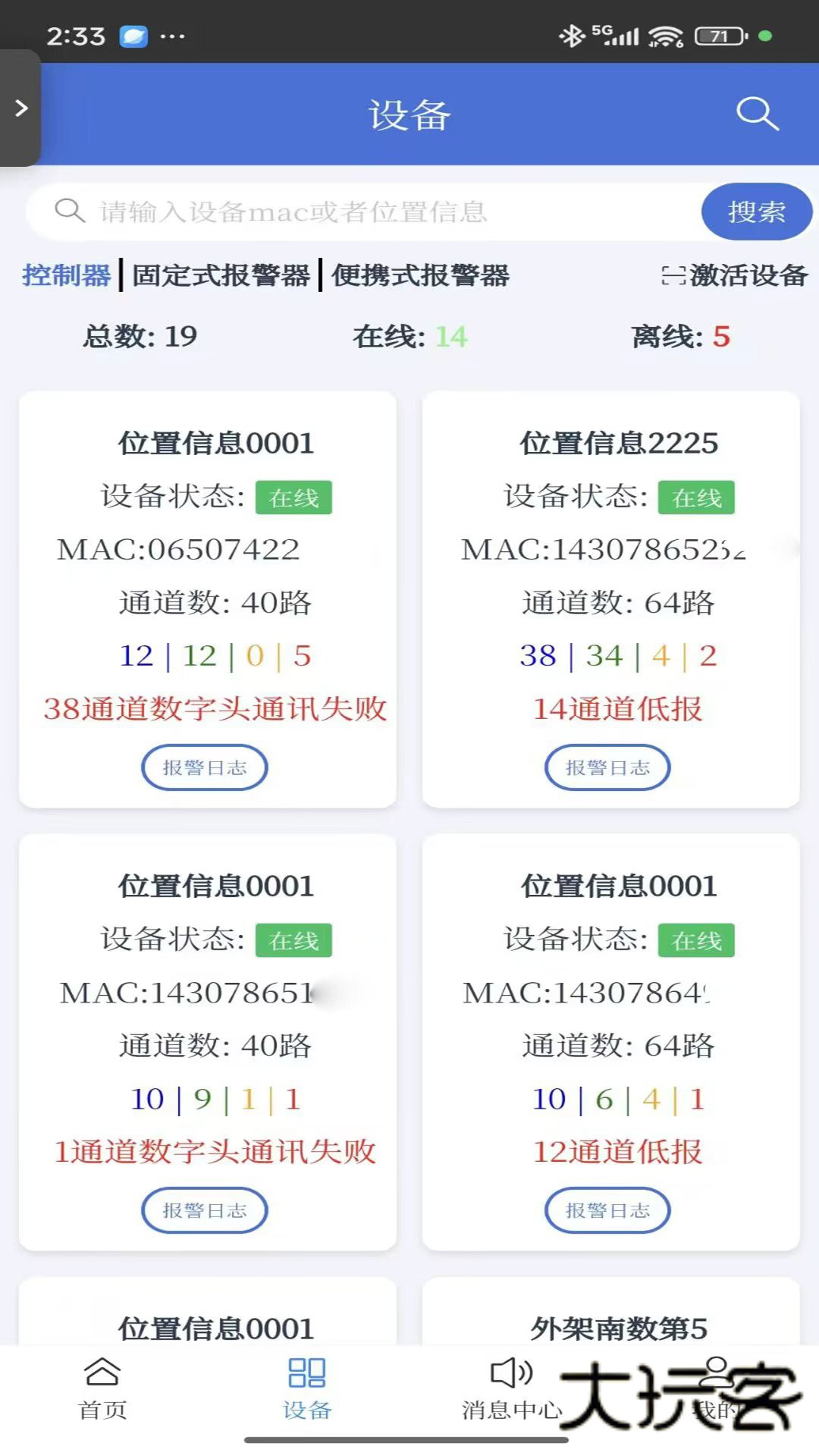Image resolution: width=819 pixels, height=1456 pixels.
Task: Tap the 搜索 button
Action: (x=757, y=212)
